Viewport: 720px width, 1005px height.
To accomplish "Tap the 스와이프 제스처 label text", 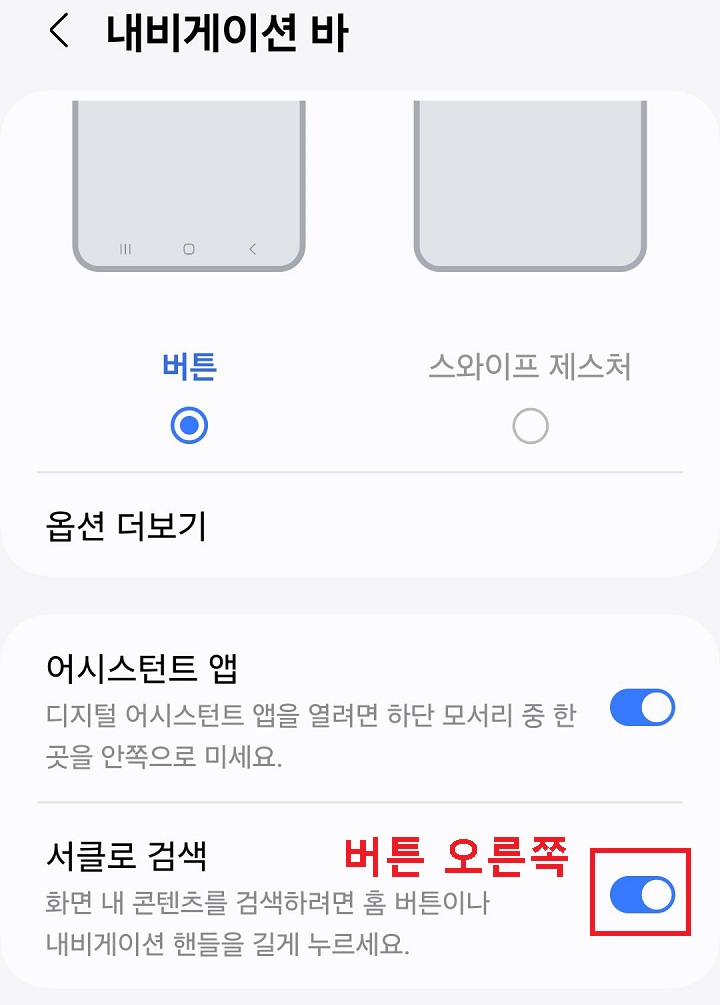I will pyautogui.click(x=530, y=367).
